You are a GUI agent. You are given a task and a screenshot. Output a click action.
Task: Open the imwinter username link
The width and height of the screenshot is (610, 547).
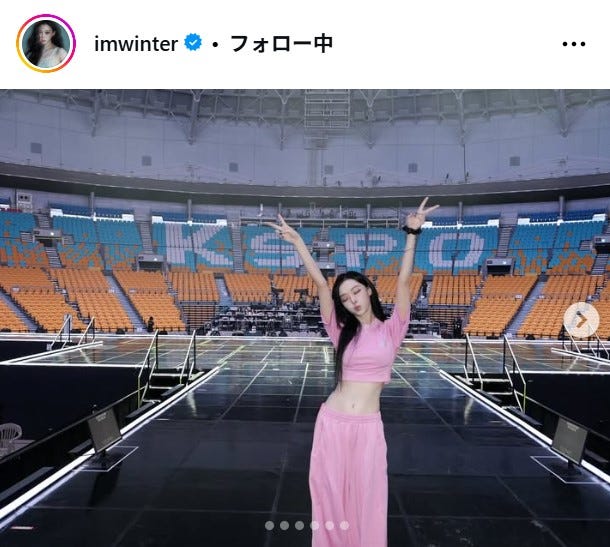pos(135,43)
